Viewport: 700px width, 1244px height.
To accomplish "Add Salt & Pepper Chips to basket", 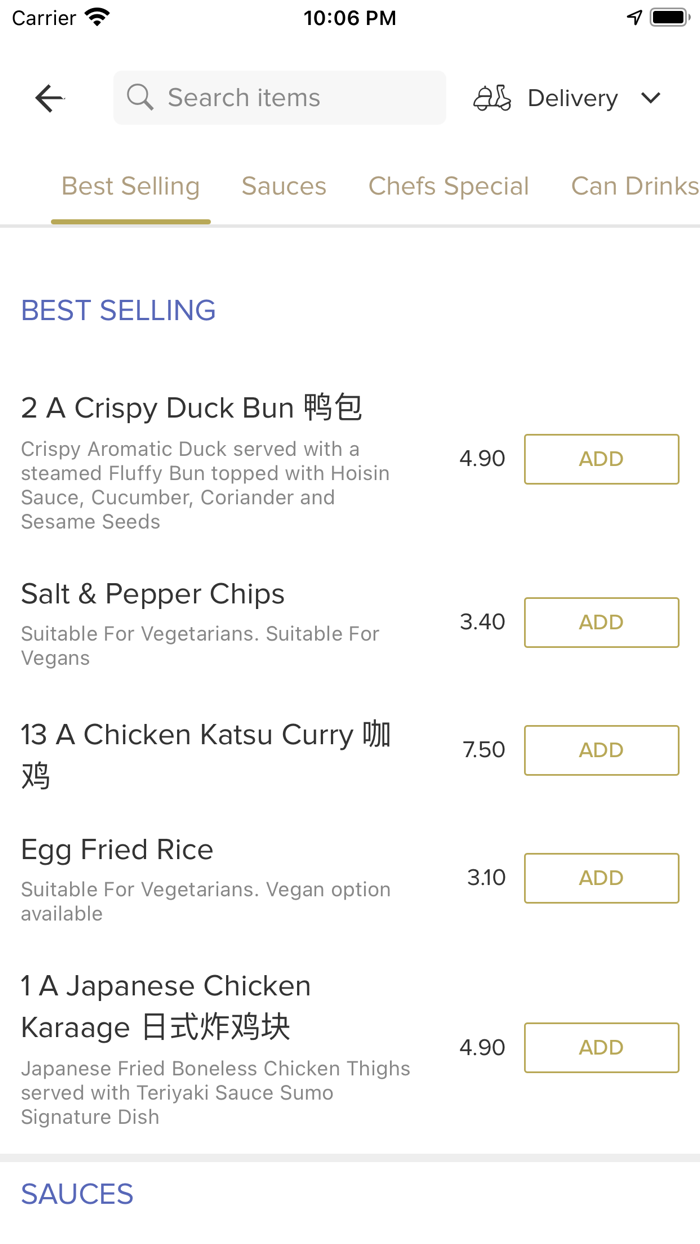I will click(x=601, y=622).
